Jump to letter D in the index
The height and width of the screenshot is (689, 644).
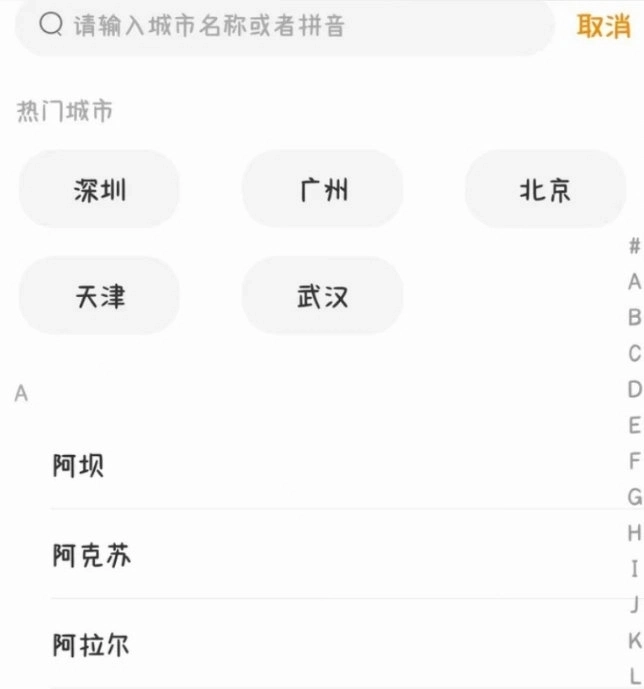(634, 390)
